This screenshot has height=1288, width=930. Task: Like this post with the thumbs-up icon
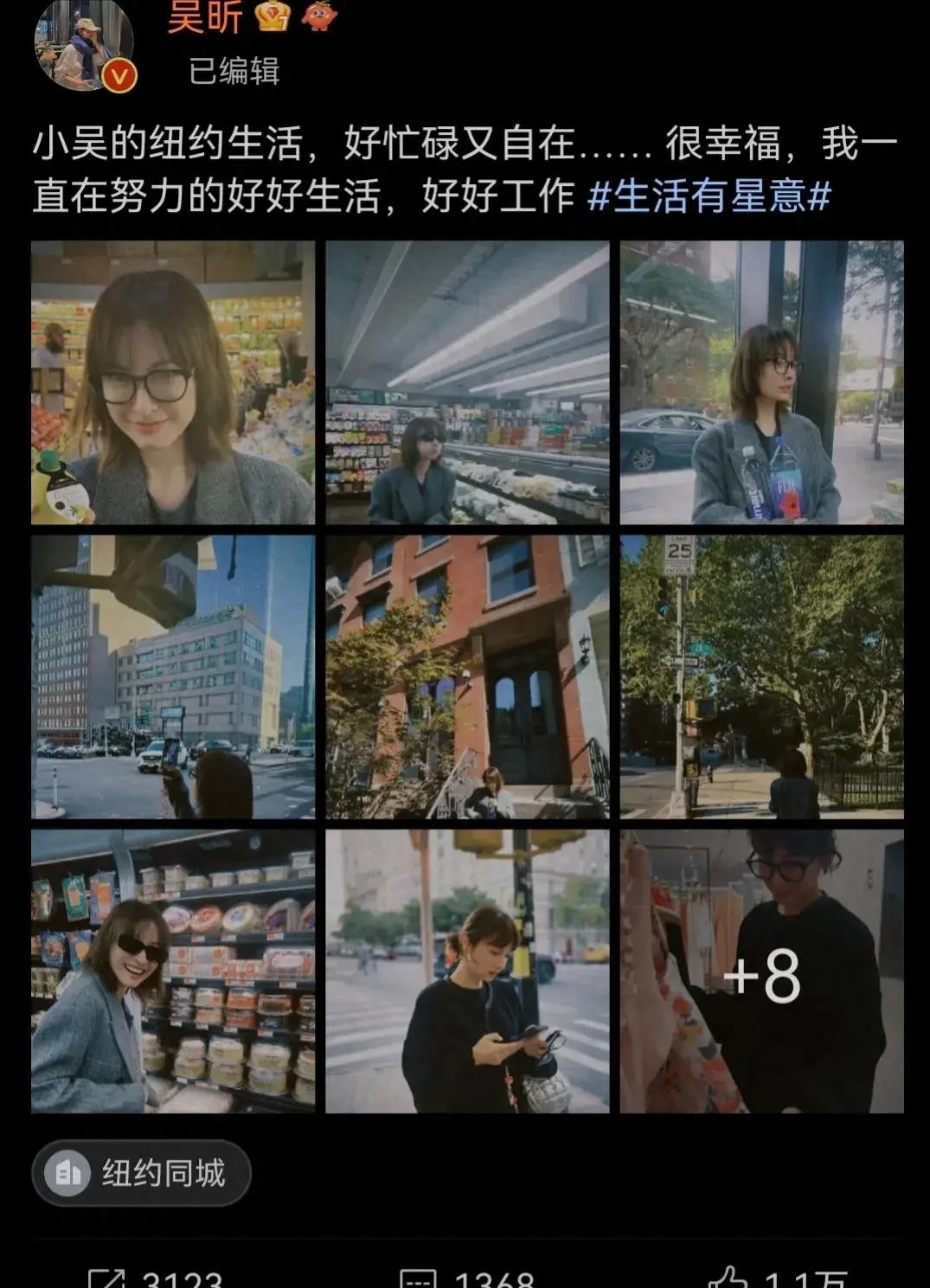727,1278
